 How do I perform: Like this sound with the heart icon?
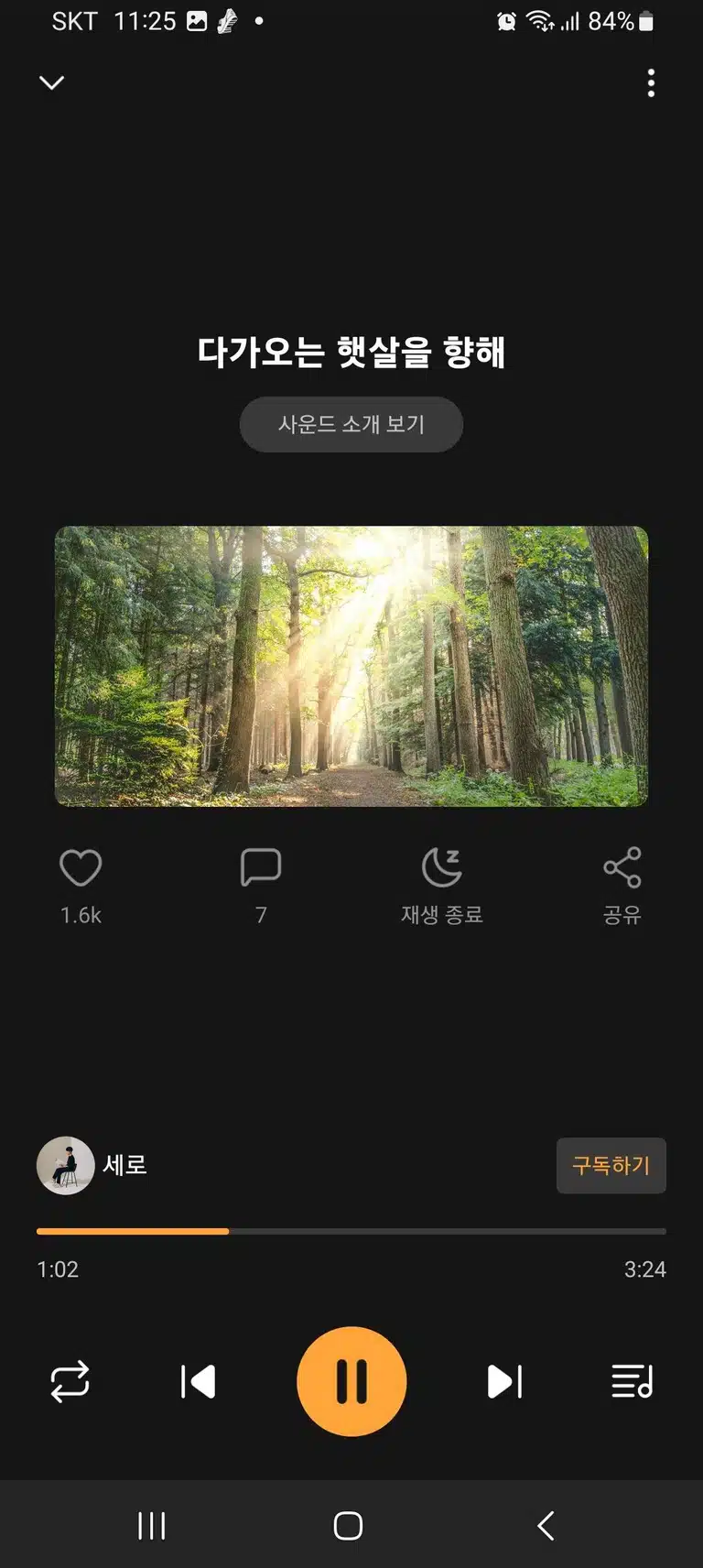point(81,867)
